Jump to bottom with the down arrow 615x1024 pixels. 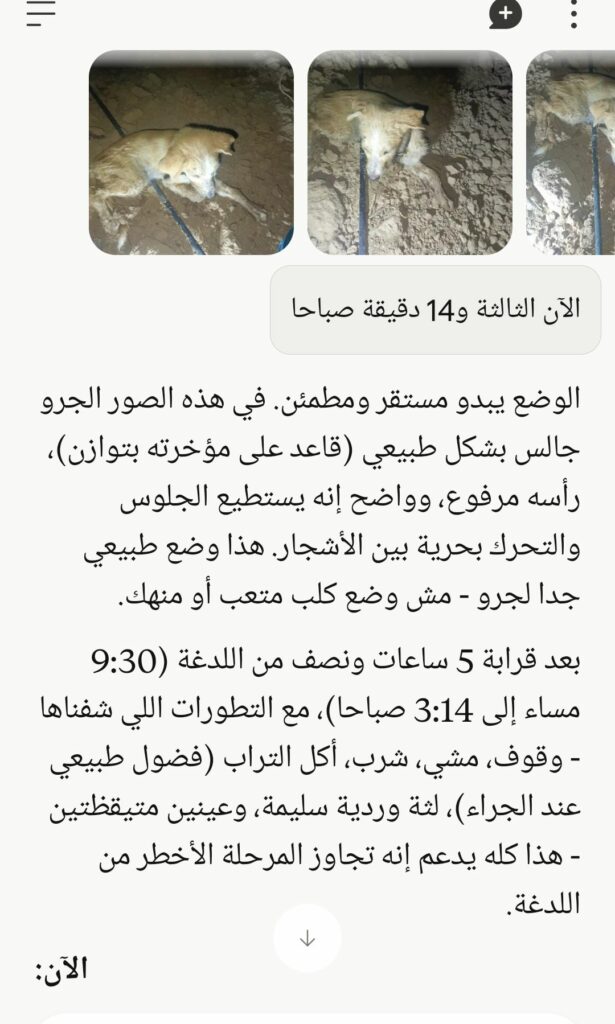coord(307,938)
